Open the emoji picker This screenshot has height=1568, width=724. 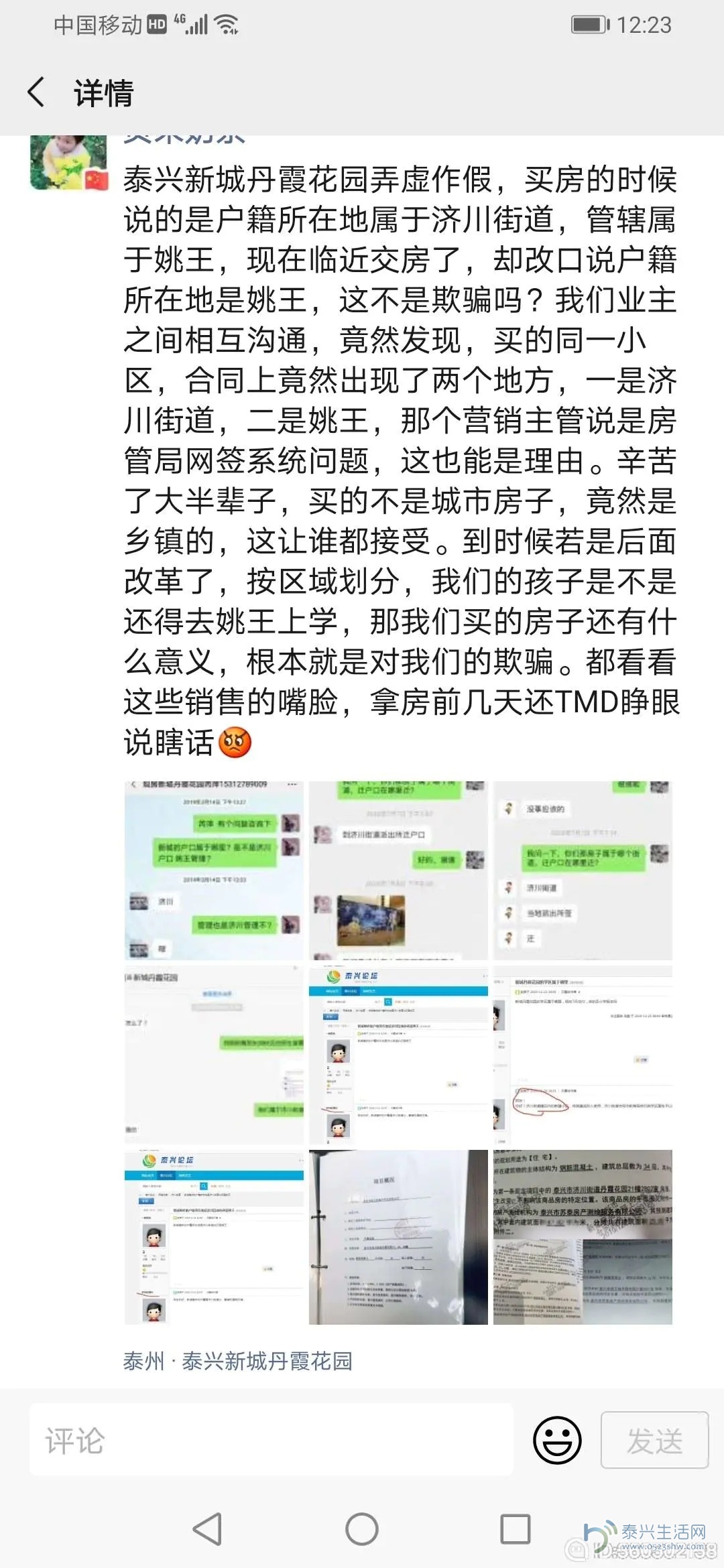[x=556, y=1440]
